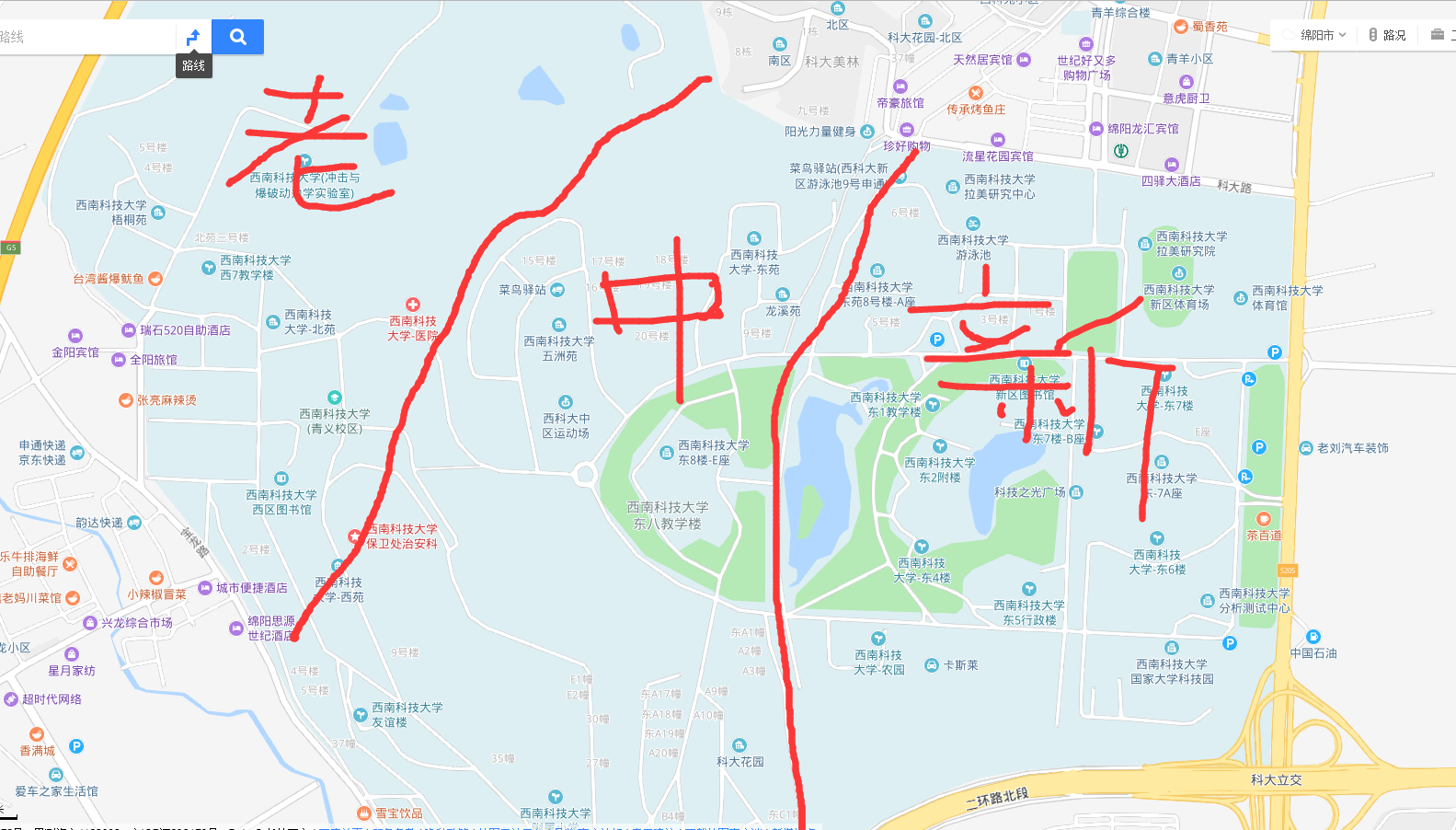
Task: Open the toolbox icon beside 路况
Action: pyautogui.click(x=1437, y=35)
